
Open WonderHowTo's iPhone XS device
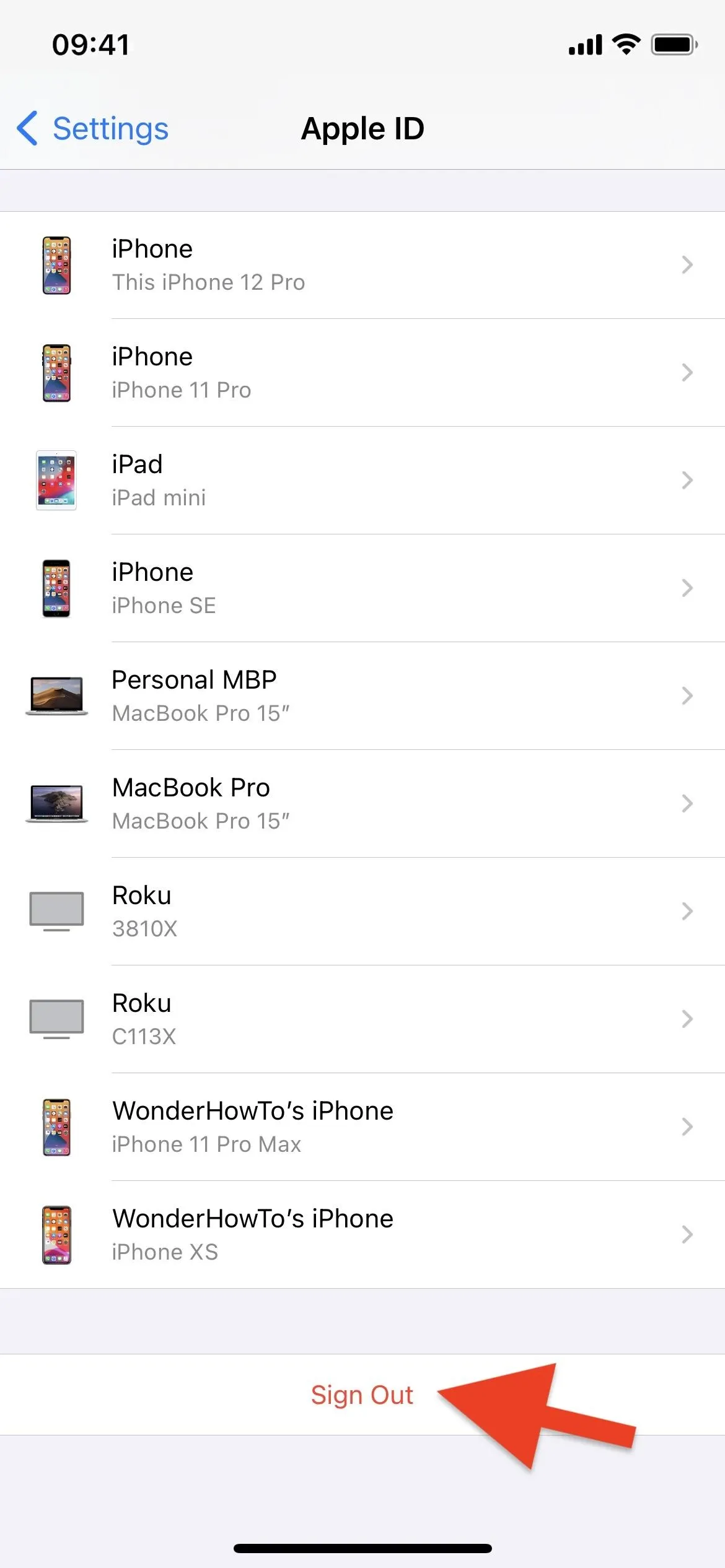pyautogui.click(x=362, y=1235)
